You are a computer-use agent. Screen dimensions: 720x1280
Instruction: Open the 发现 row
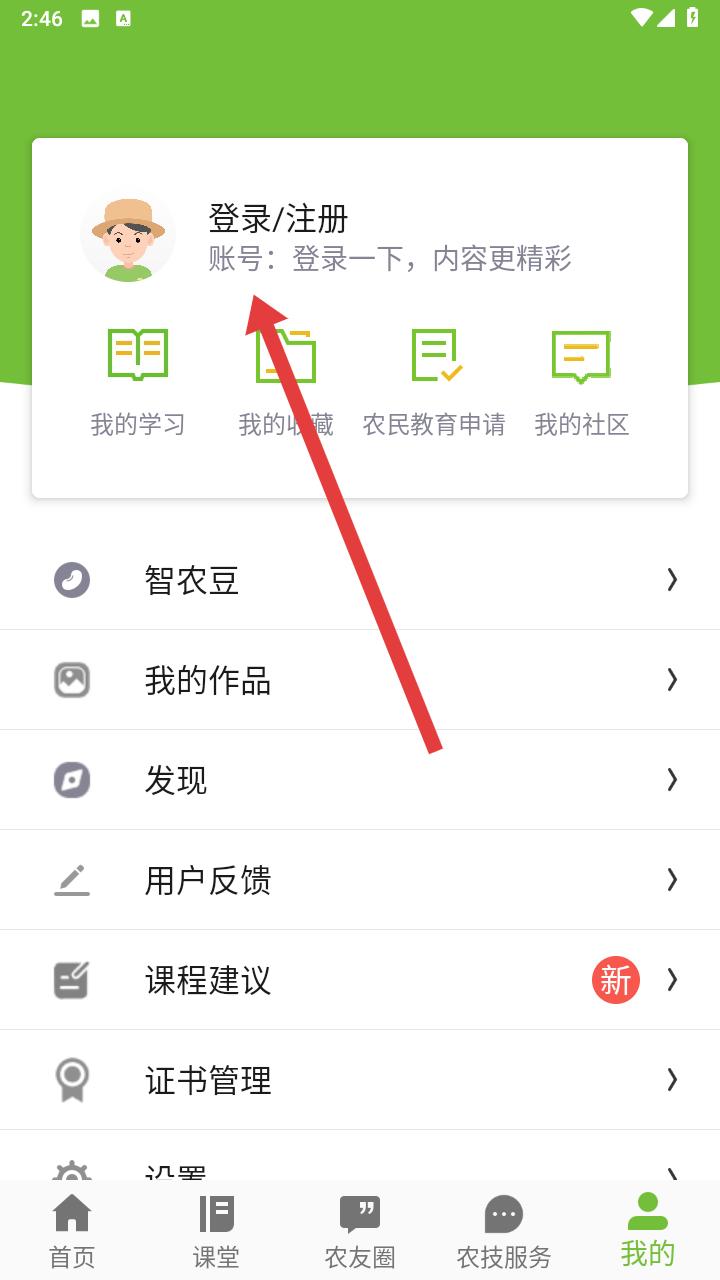(x=360, y=780)
